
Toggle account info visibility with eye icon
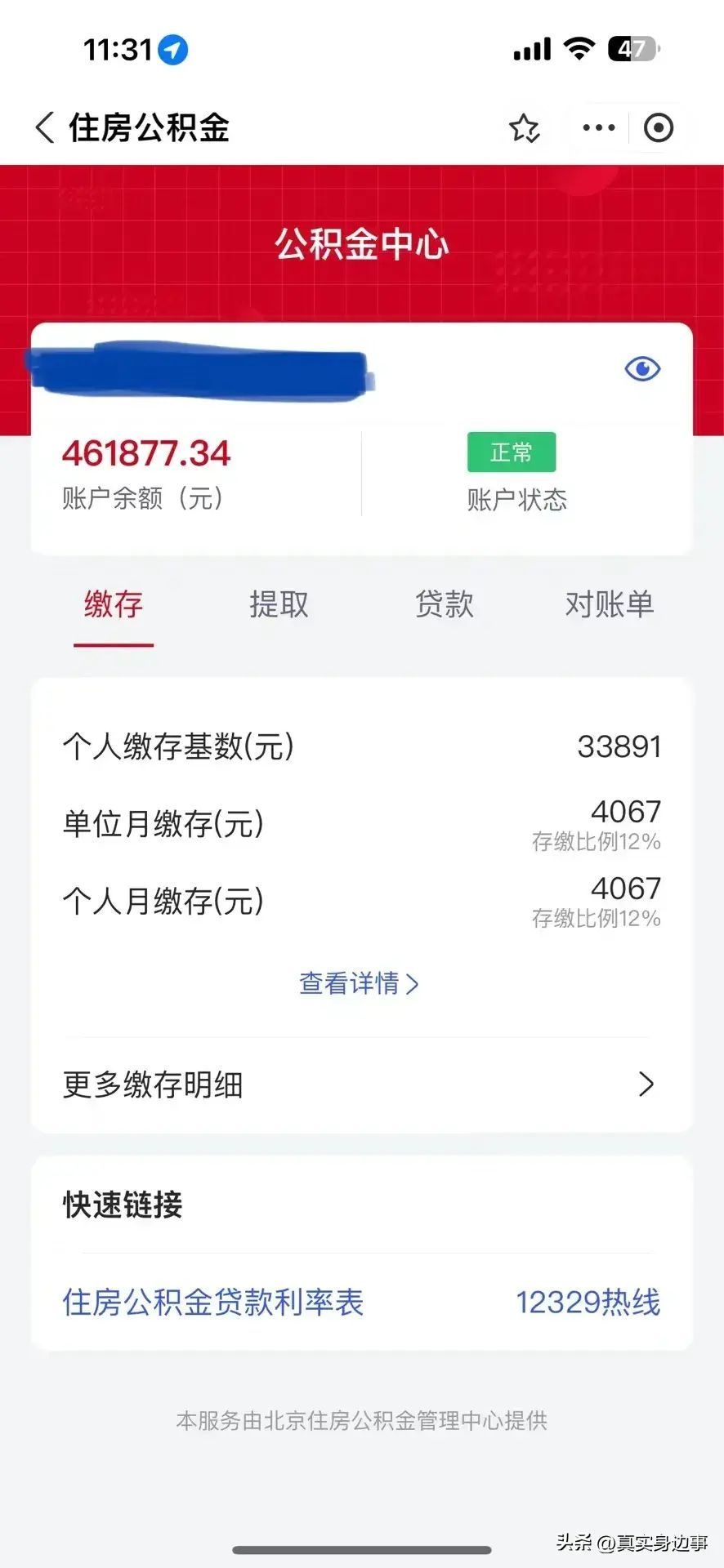(642, 369)
